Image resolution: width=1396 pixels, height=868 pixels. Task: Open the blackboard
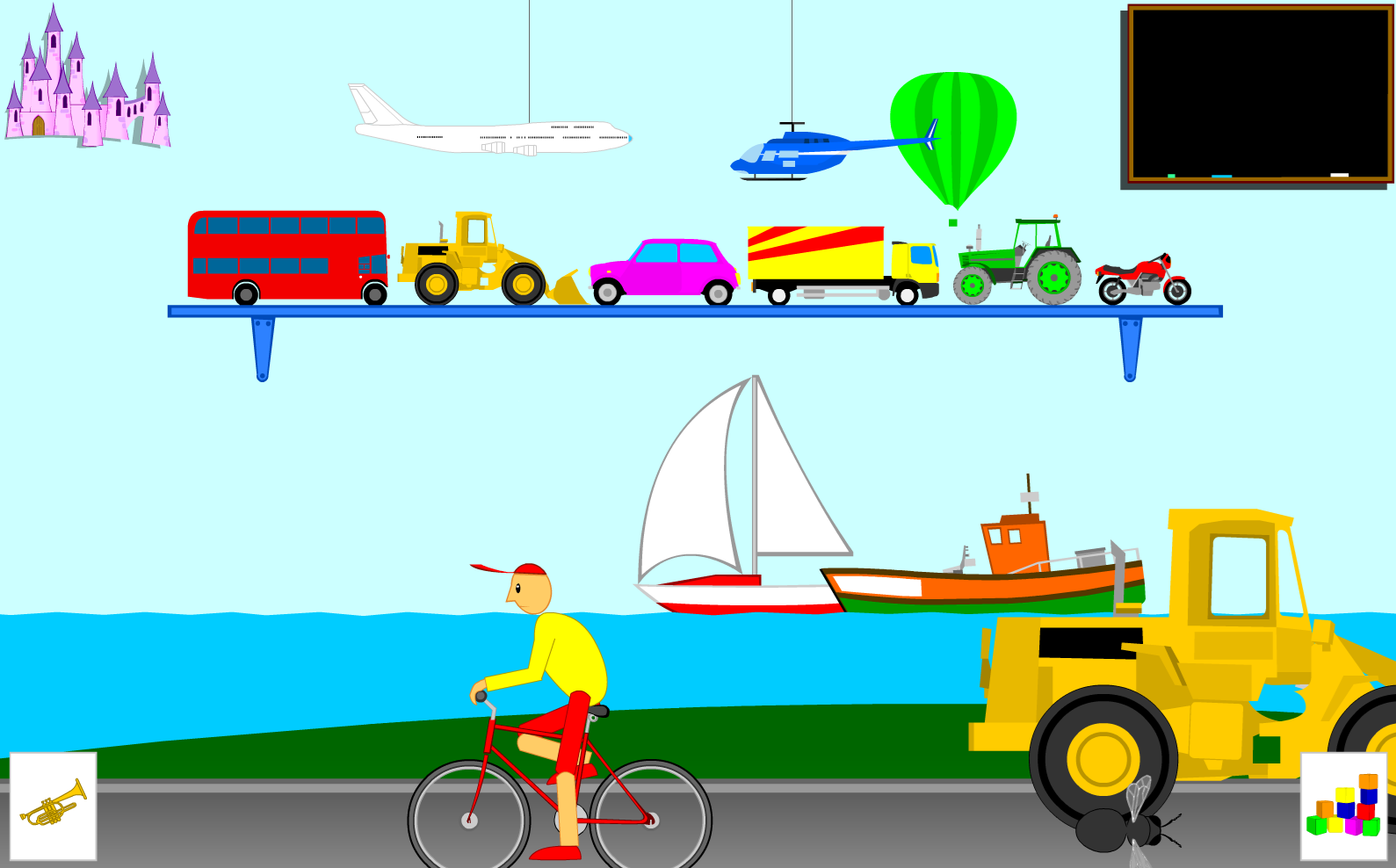[x=1259, y=92]
